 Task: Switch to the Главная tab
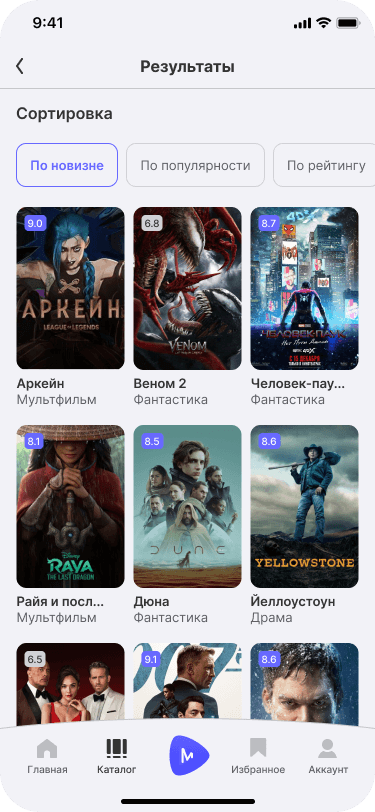tap(47, 757)
